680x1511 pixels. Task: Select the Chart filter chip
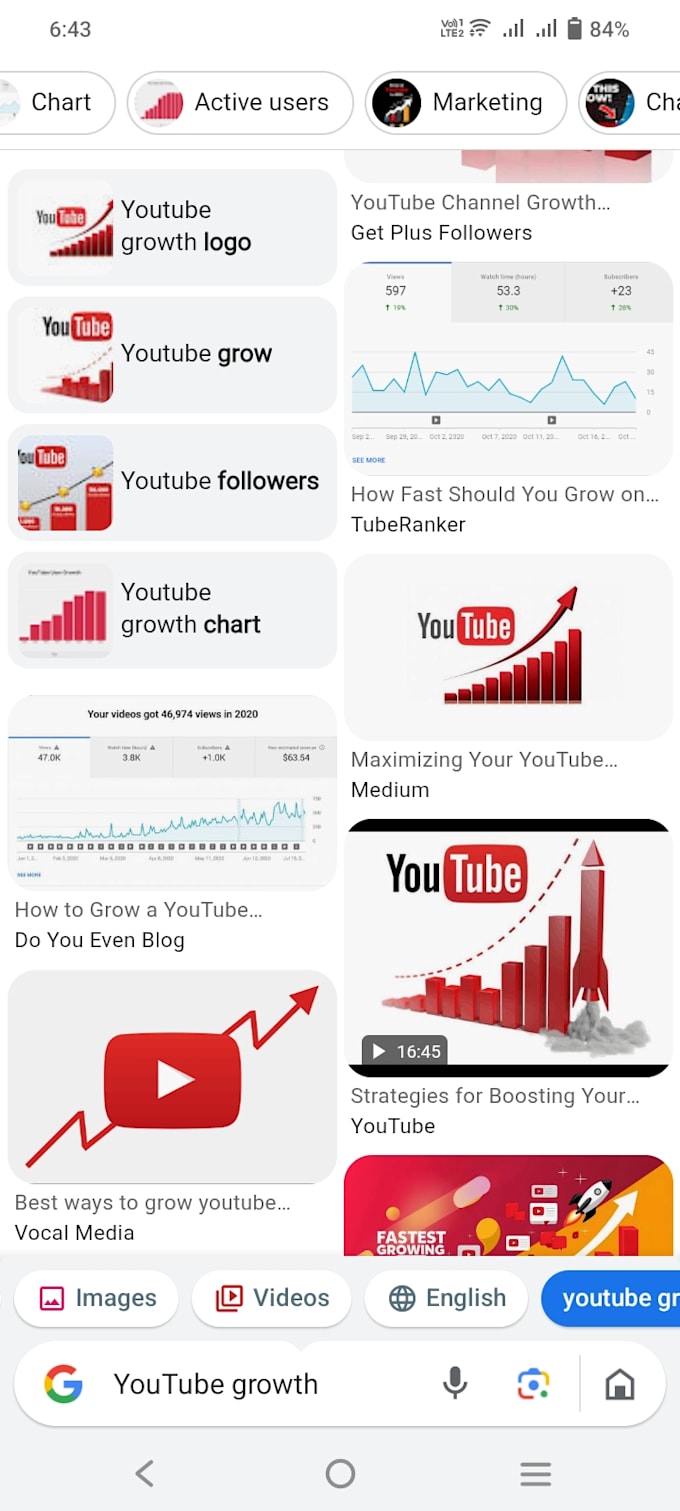[57, 102]
